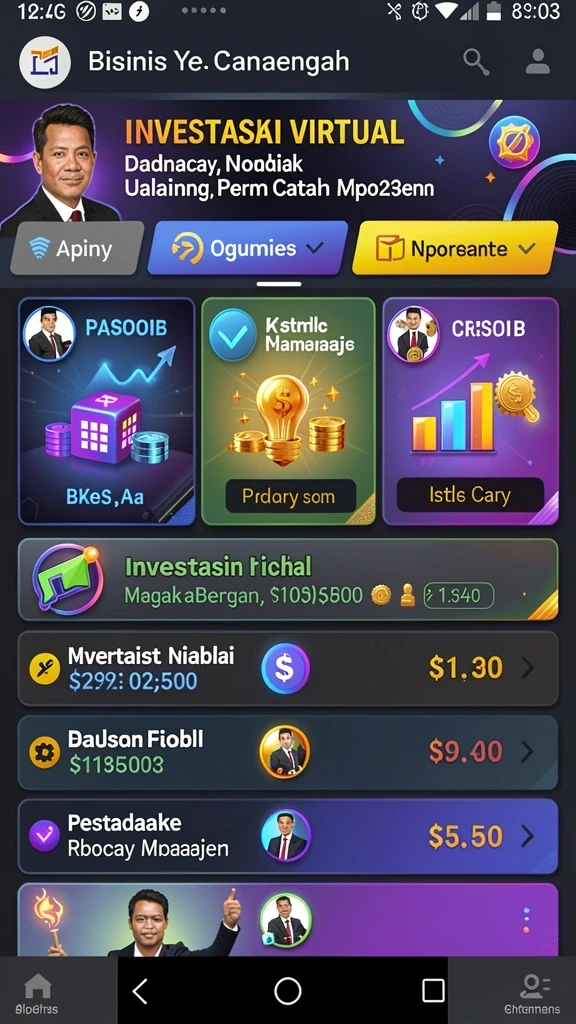Image resolution: width=576 pixels, height=1024 pixels.
Task: Go back with the system back button
Action: click(x=140, y=991)
